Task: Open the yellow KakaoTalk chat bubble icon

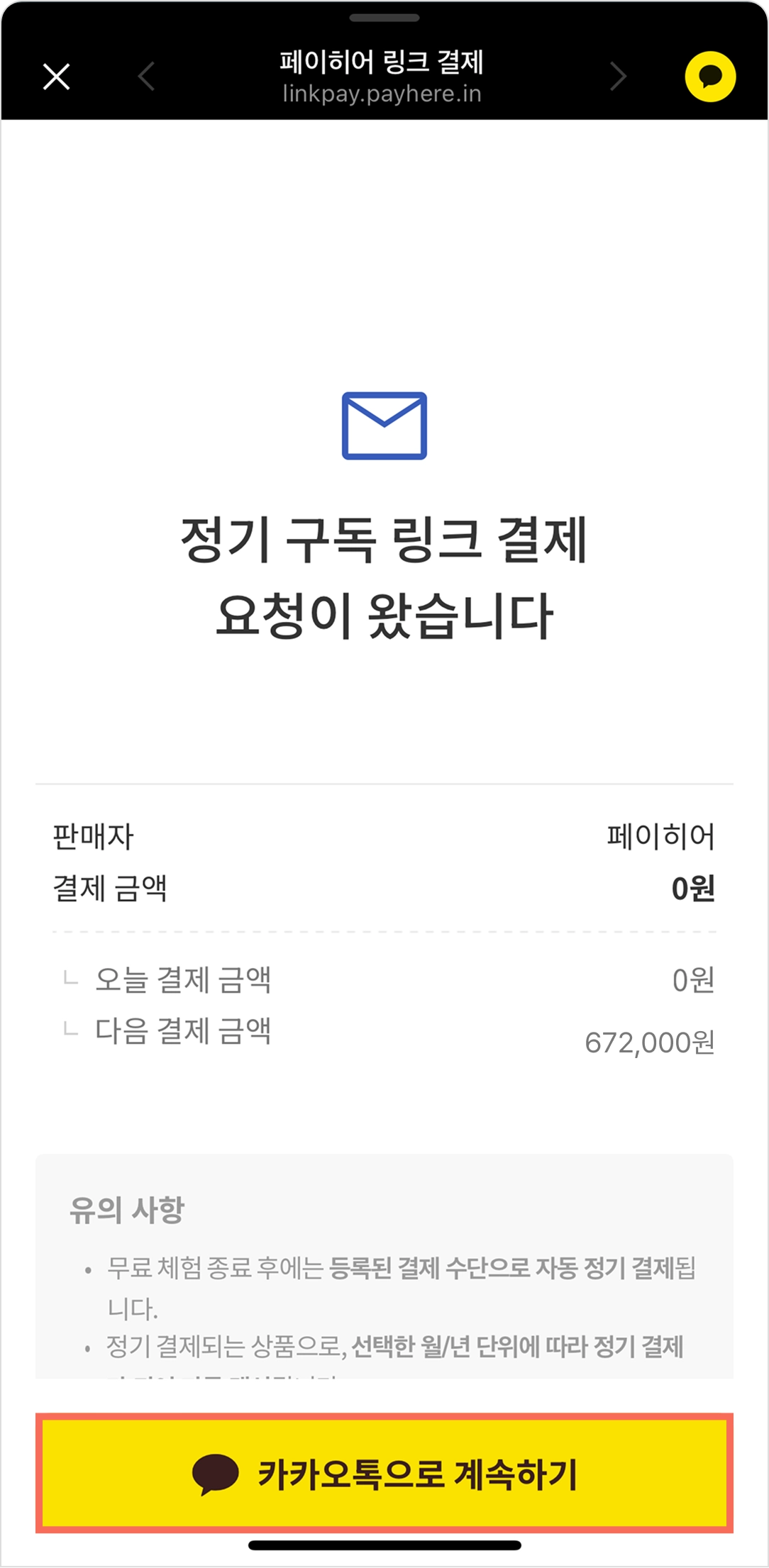Action: pos(710,77)
